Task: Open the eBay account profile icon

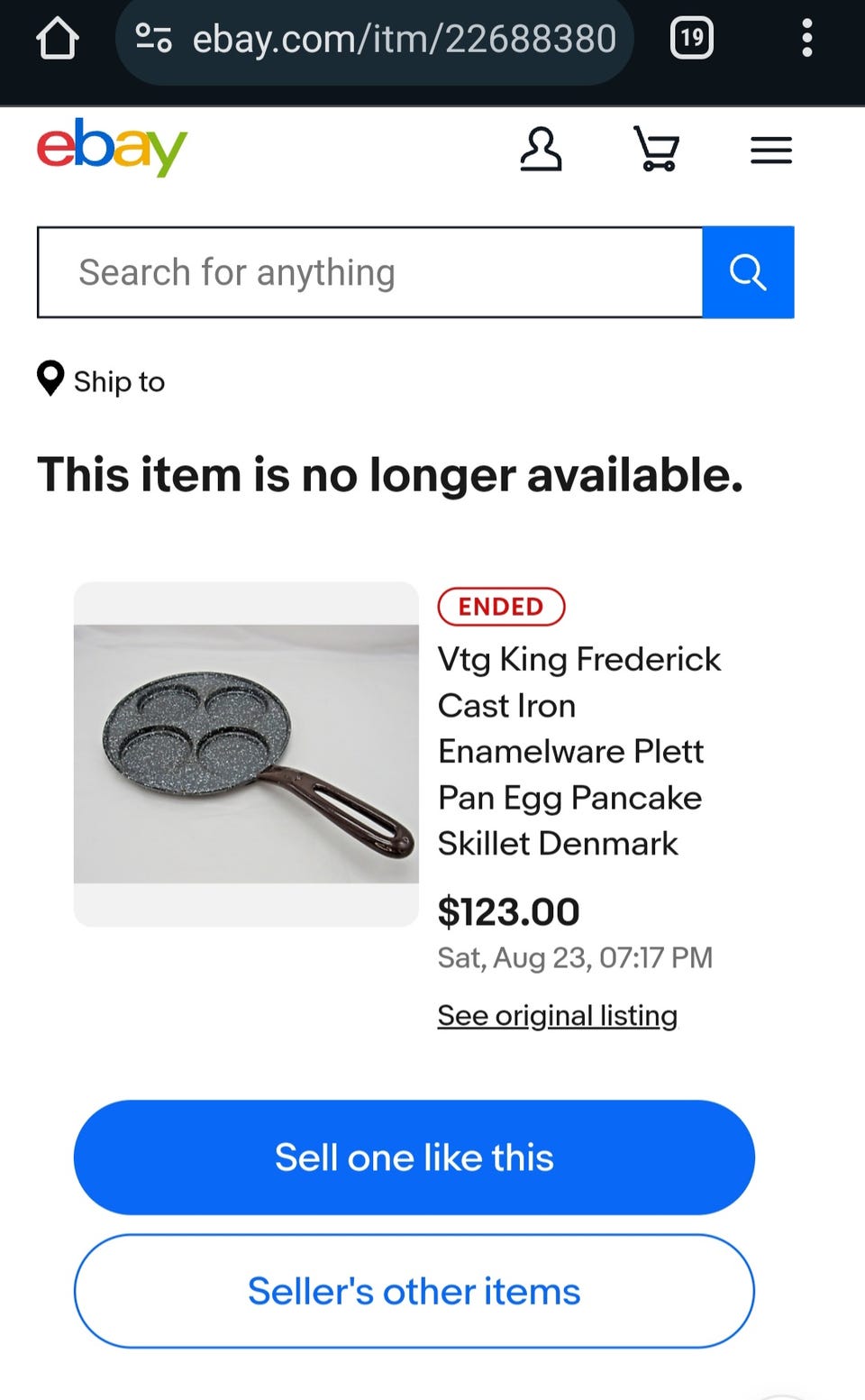Action: (541, 149)
